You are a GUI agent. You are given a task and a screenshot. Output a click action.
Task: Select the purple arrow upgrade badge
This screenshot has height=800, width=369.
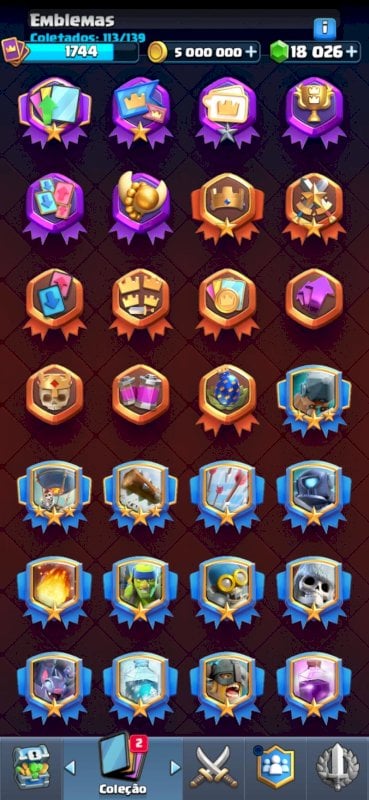pyautogui.click(x=314, y=298)
